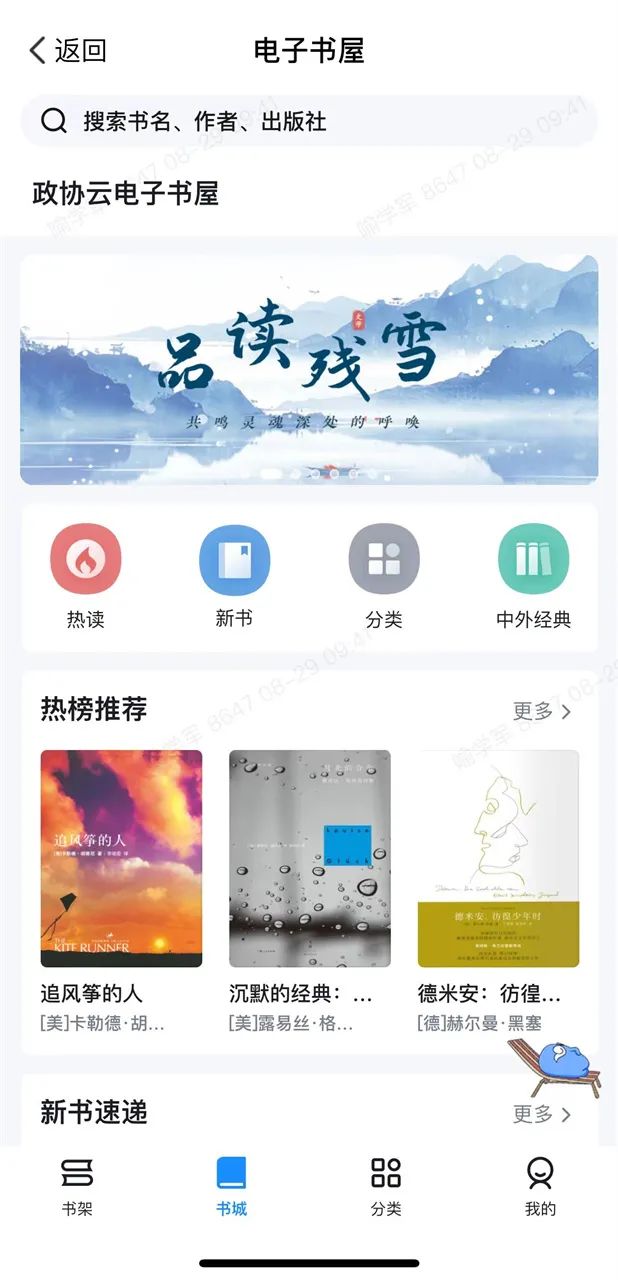Image resolution: width=618 pixels, height=1280 pixels.
Task: Go back using the 返回 button
Action: coord(68,50)
